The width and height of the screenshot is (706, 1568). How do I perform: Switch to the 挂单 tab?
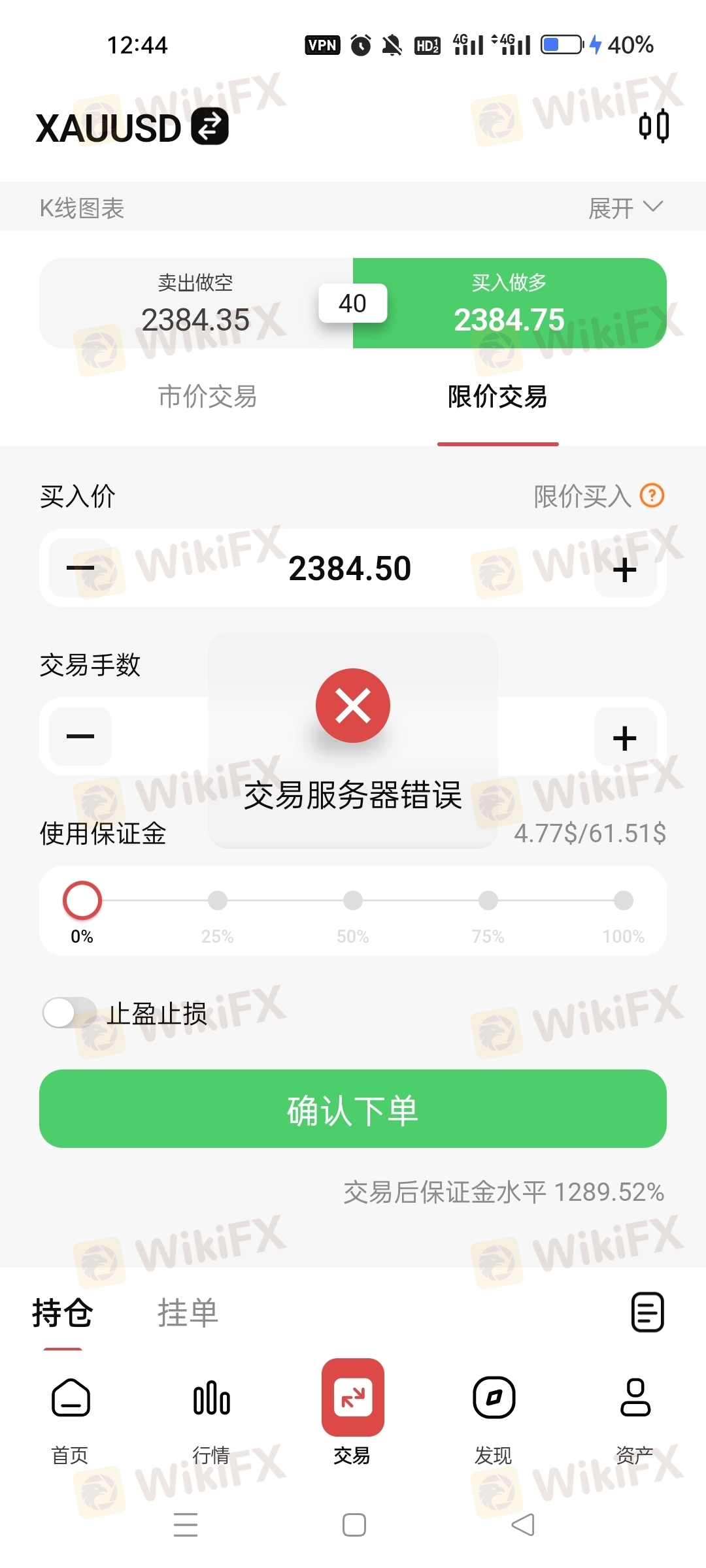pyautogui.click(x=188, y=1313)
